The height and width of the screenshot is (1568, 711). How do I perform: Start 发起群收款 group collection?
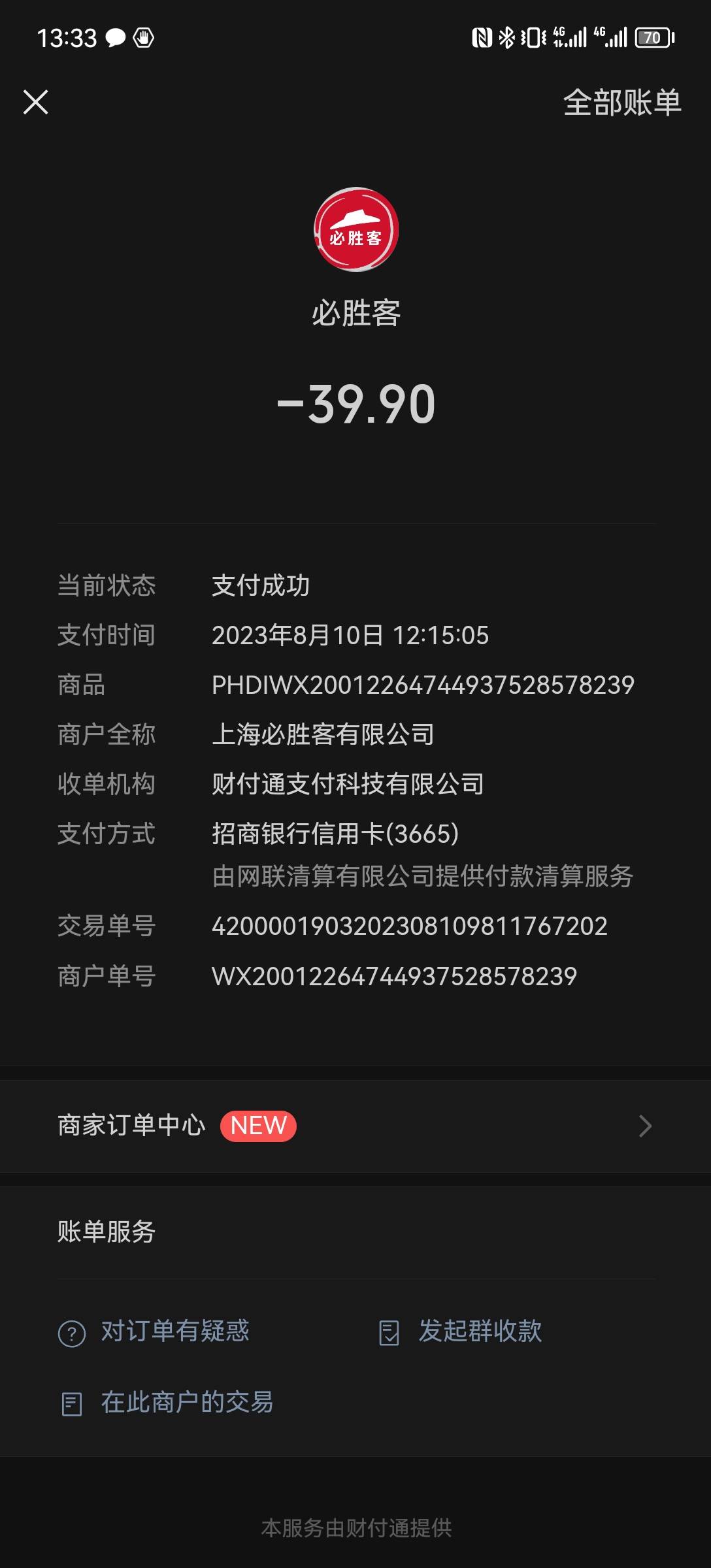tap(460, 1331)
